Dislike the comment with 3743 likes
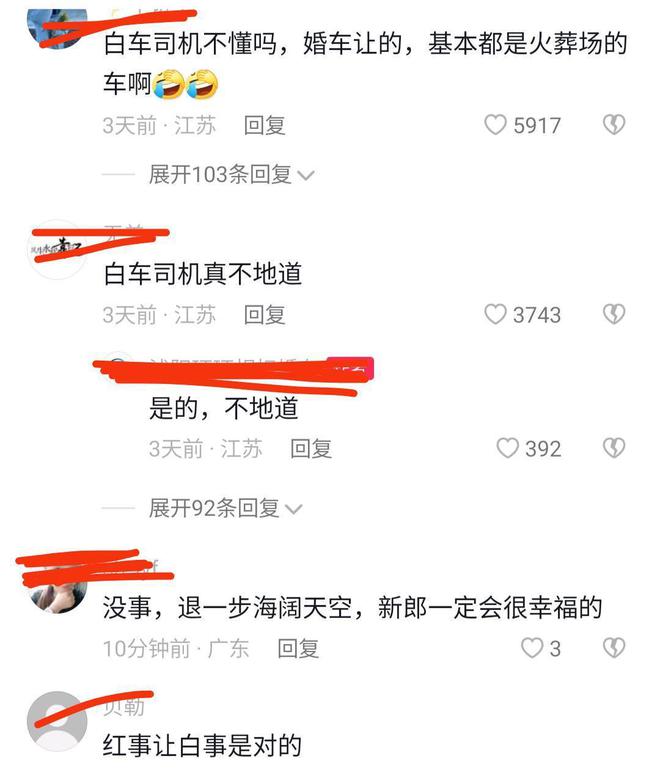 click(614, 315)
